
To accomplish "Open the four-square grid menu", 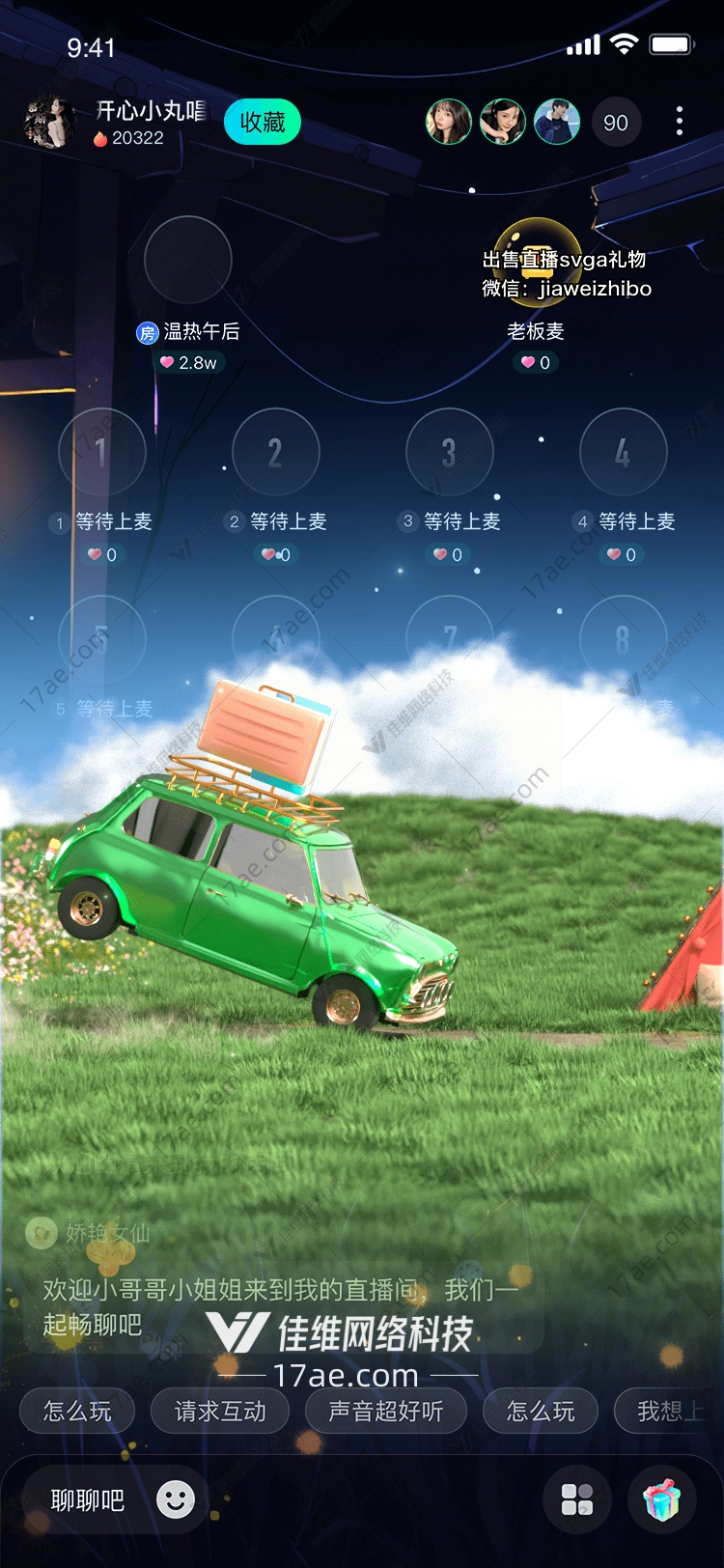I will pyautogui.click(x=577, y=1500).
